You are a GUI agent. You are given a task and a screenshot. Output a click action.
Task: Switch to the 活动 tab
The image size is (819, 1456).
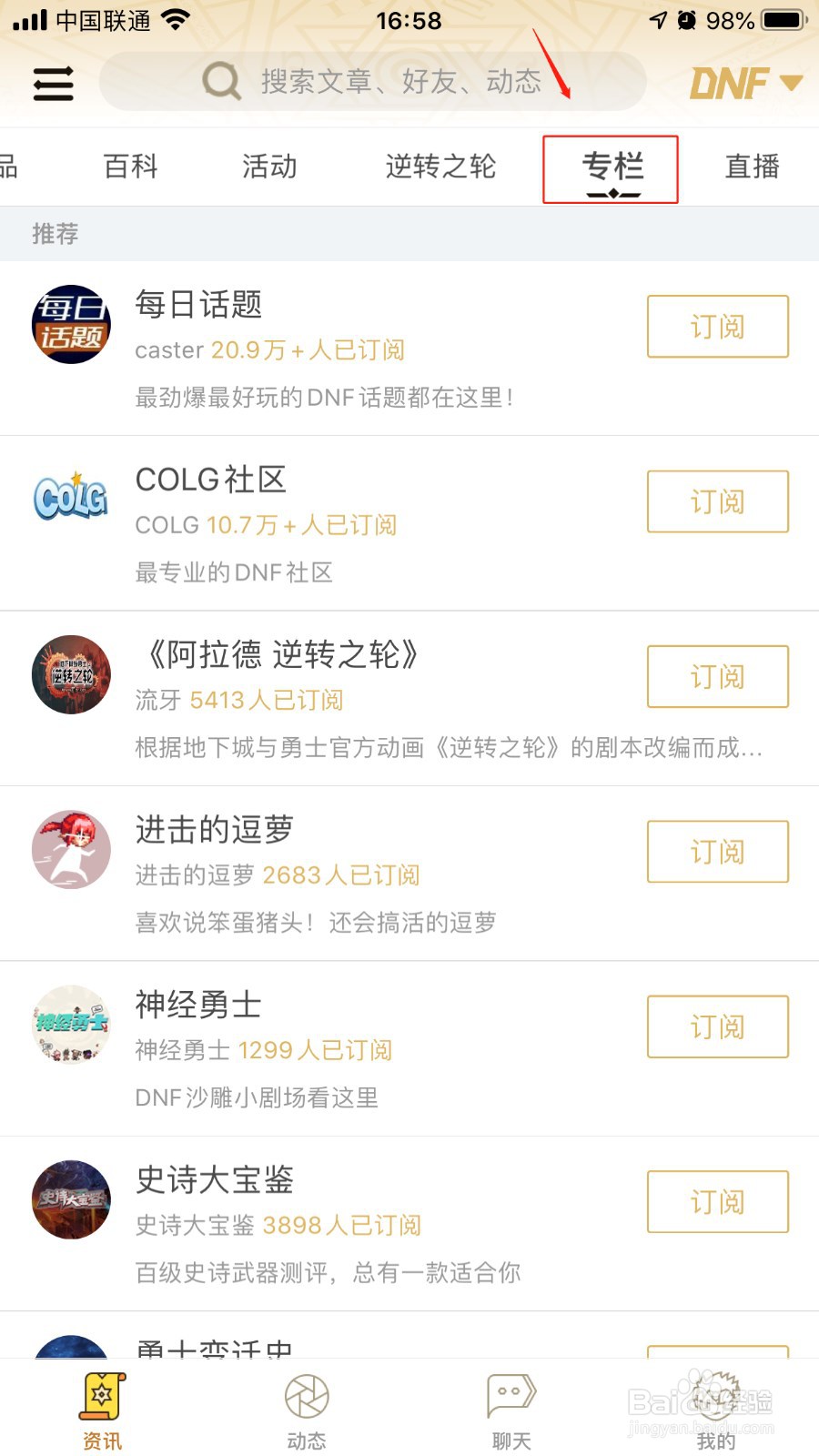(269, 167)
